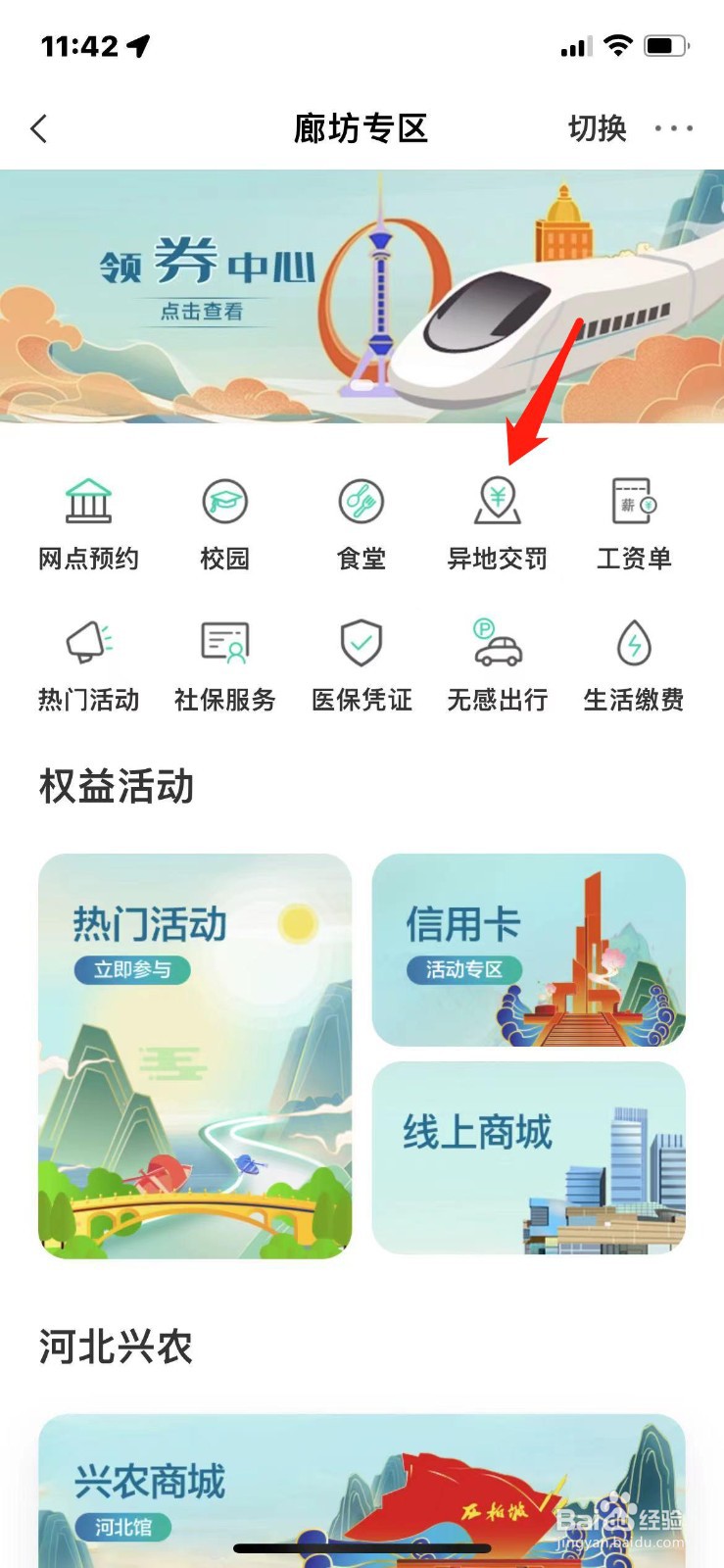Open 异地交罚 remote fine payment
The height and width of the screenshot is (1568, 724).
[x=497, y=519]
